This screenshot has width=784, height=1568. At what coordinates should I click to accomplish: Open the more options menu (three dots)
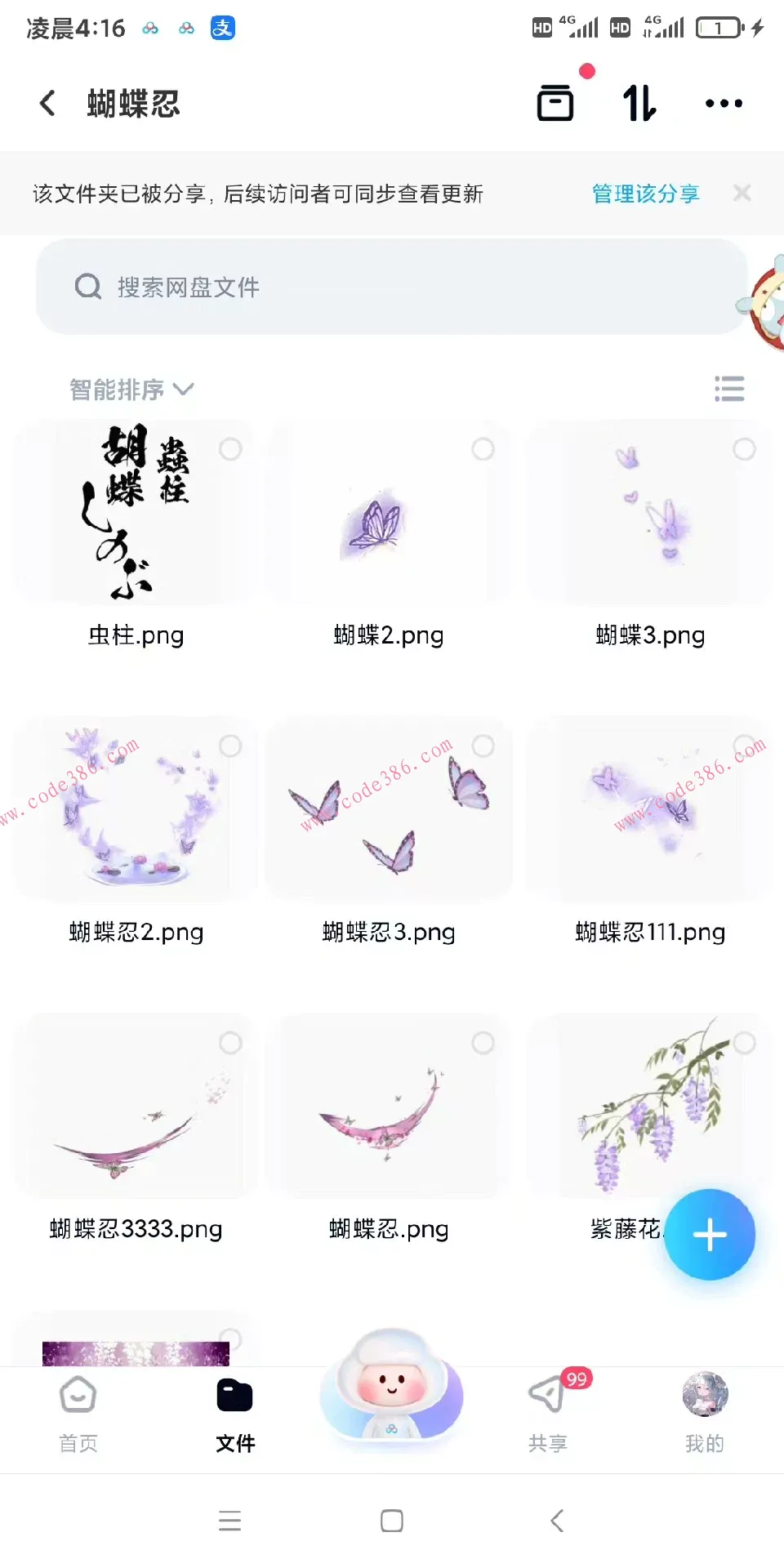pyautogui.click(x=724, y=101)
